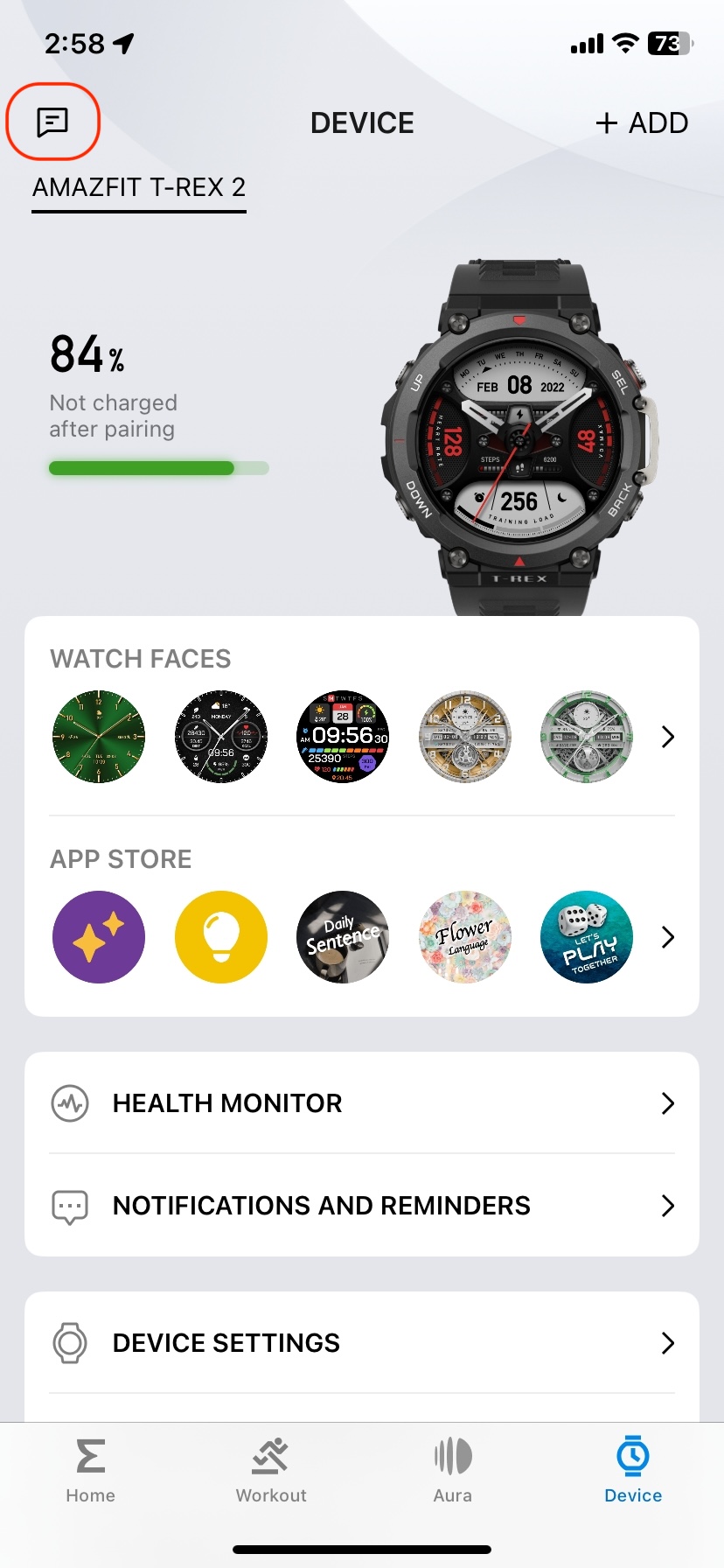Screen dimensions: 724x1568
Task: Switch to the Workout tab
Action: tap(271, 1470)
